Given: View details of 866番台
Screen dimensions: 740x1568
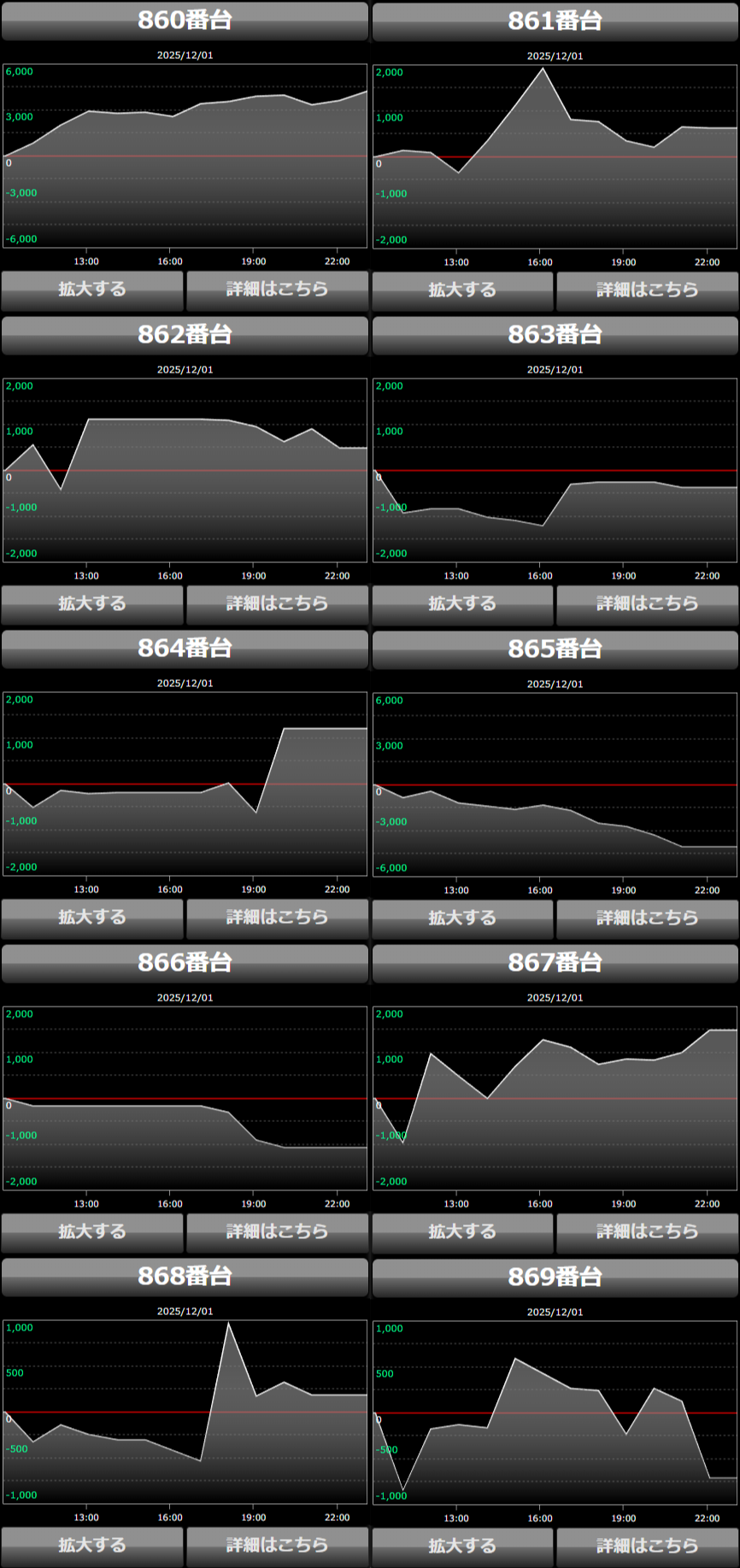Looking at the screenshot, I should coord(277,1232).
